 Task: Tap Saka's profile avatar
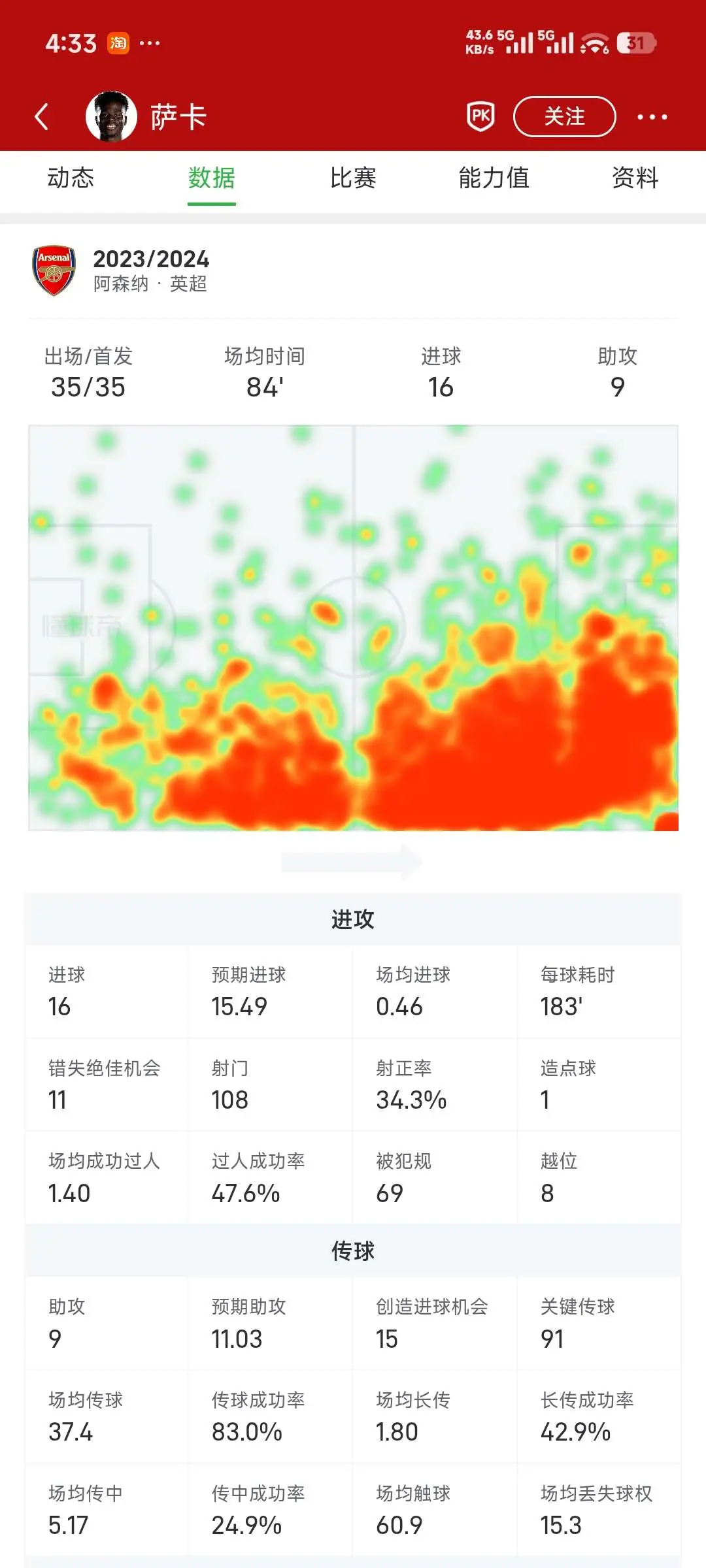[111, 116]
